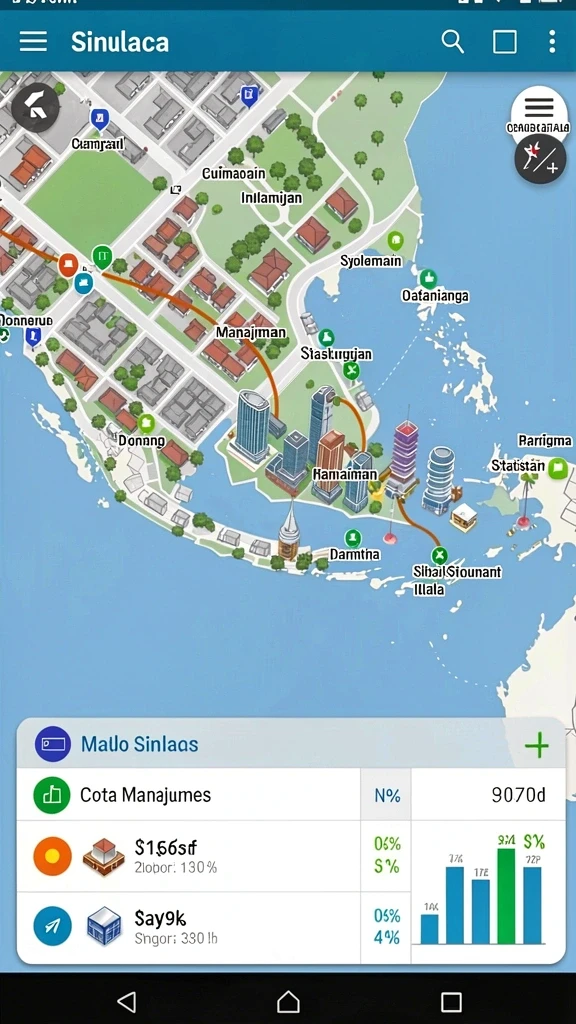Tap the square icon in app bar
Screen dimensions: 576x1024
click(504, 42)
